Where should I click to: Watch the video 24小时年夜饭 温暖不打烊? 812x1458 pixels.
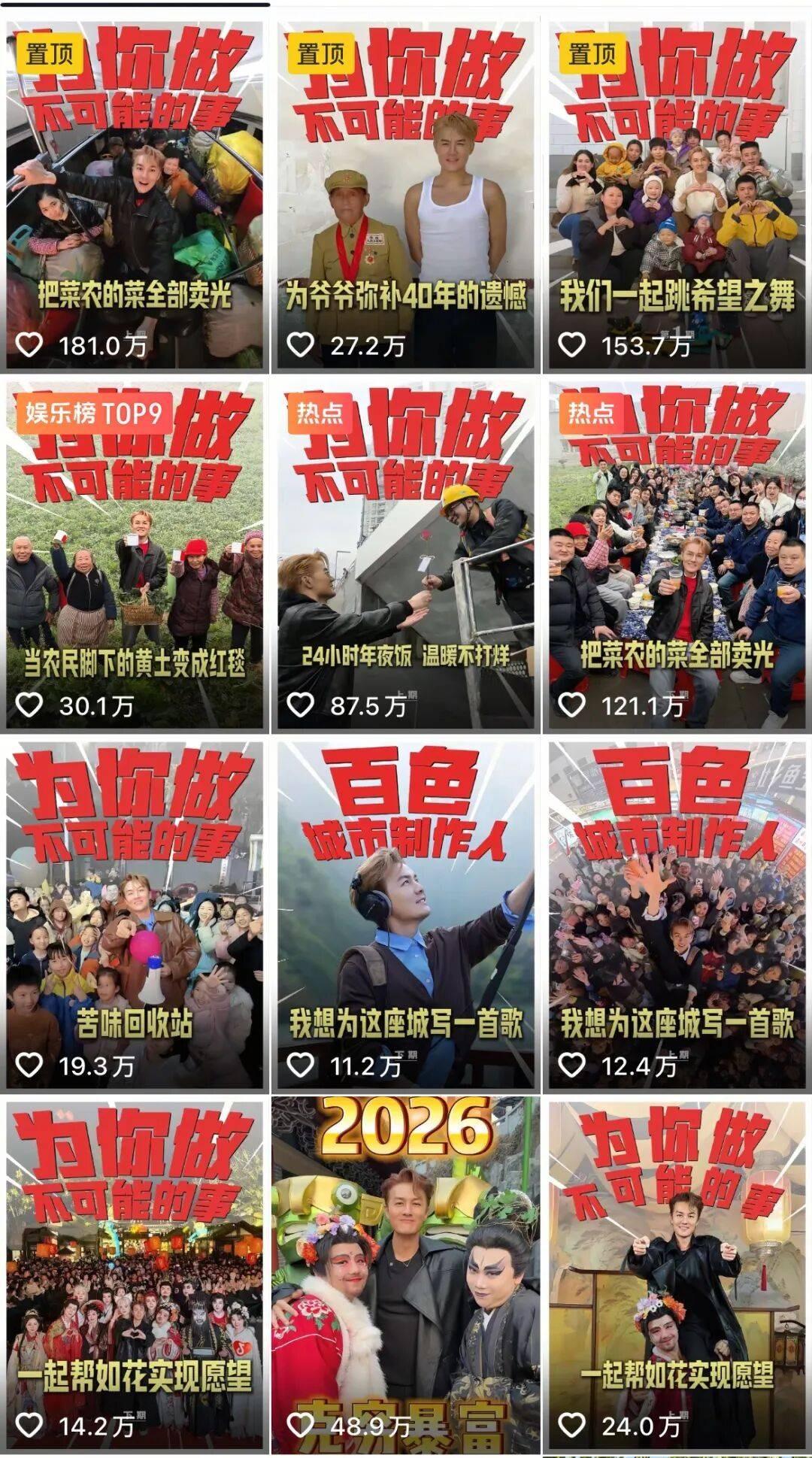[406, 556]
